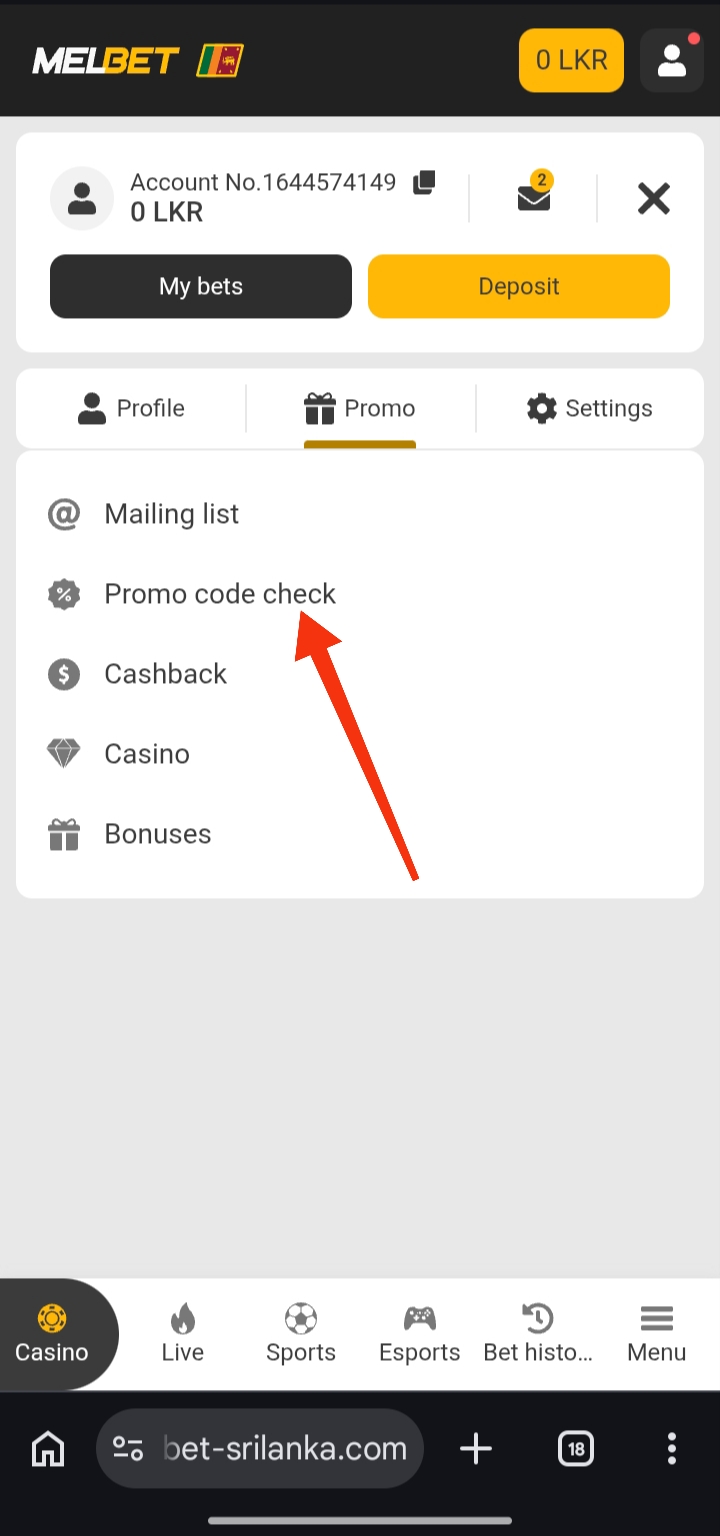
Task: Open Promo code check
Action: tap(219, 594)
